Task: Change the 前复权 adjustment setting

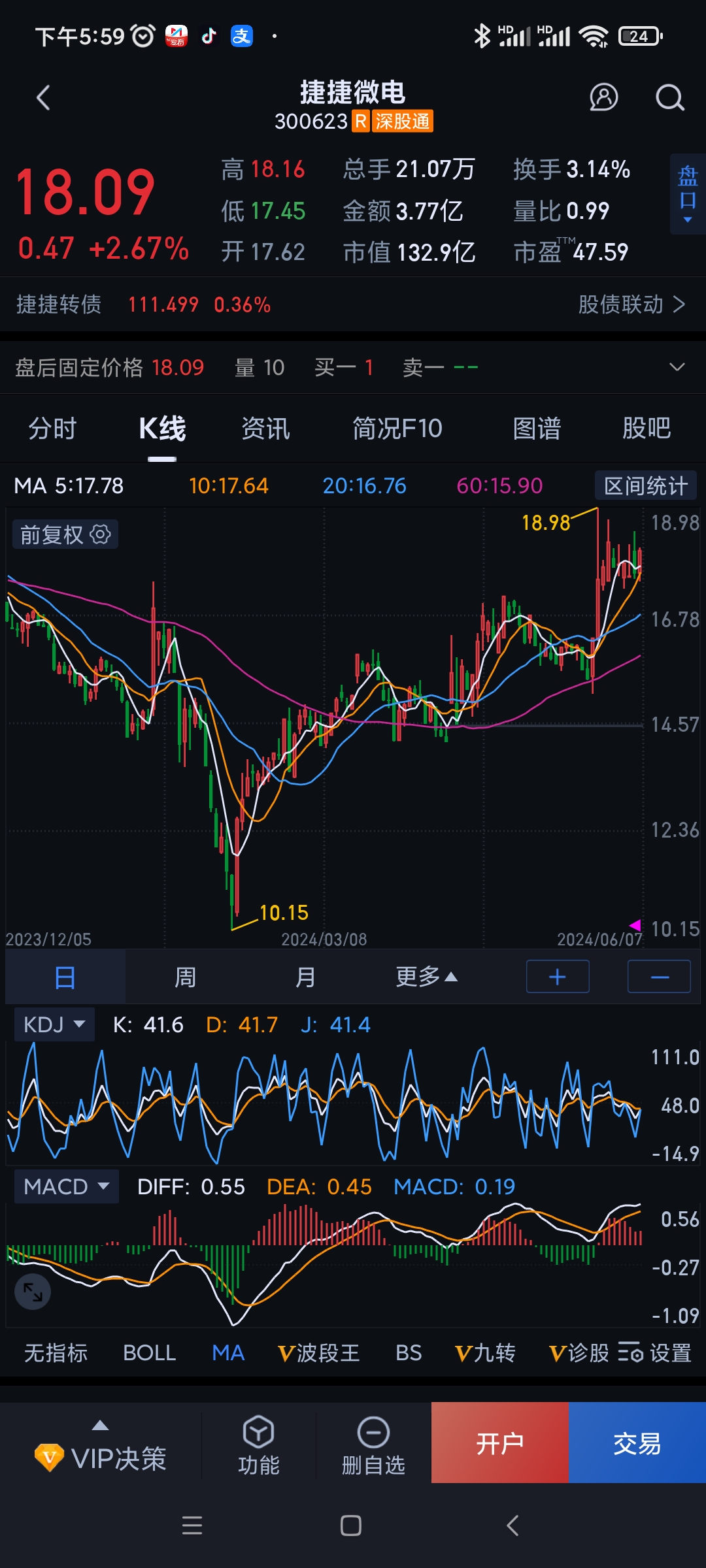Action: (x=65, y=534)
